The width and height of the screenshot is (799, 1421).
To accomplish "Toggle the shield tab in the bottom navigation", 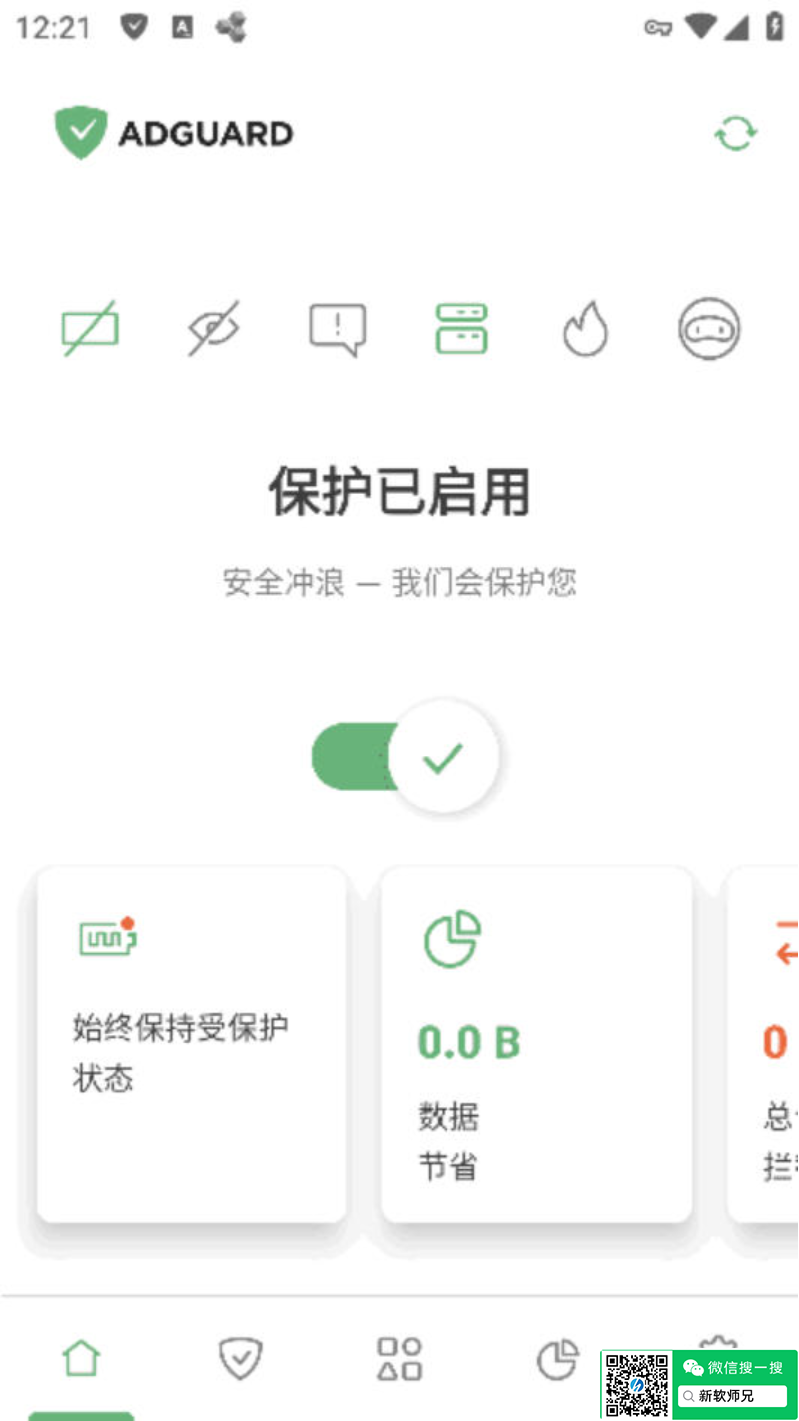I will pos(240,1358).
